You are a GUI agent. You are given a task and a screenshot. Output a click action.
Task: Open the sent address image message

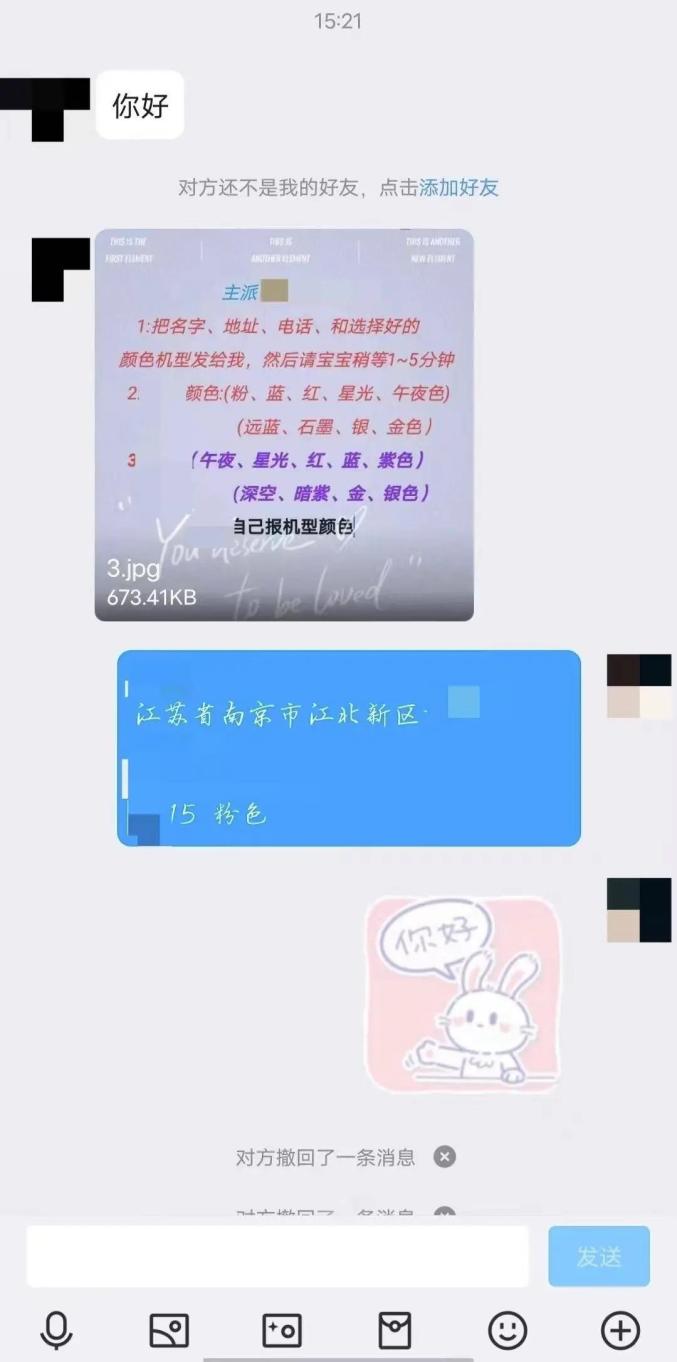point(348,748)
